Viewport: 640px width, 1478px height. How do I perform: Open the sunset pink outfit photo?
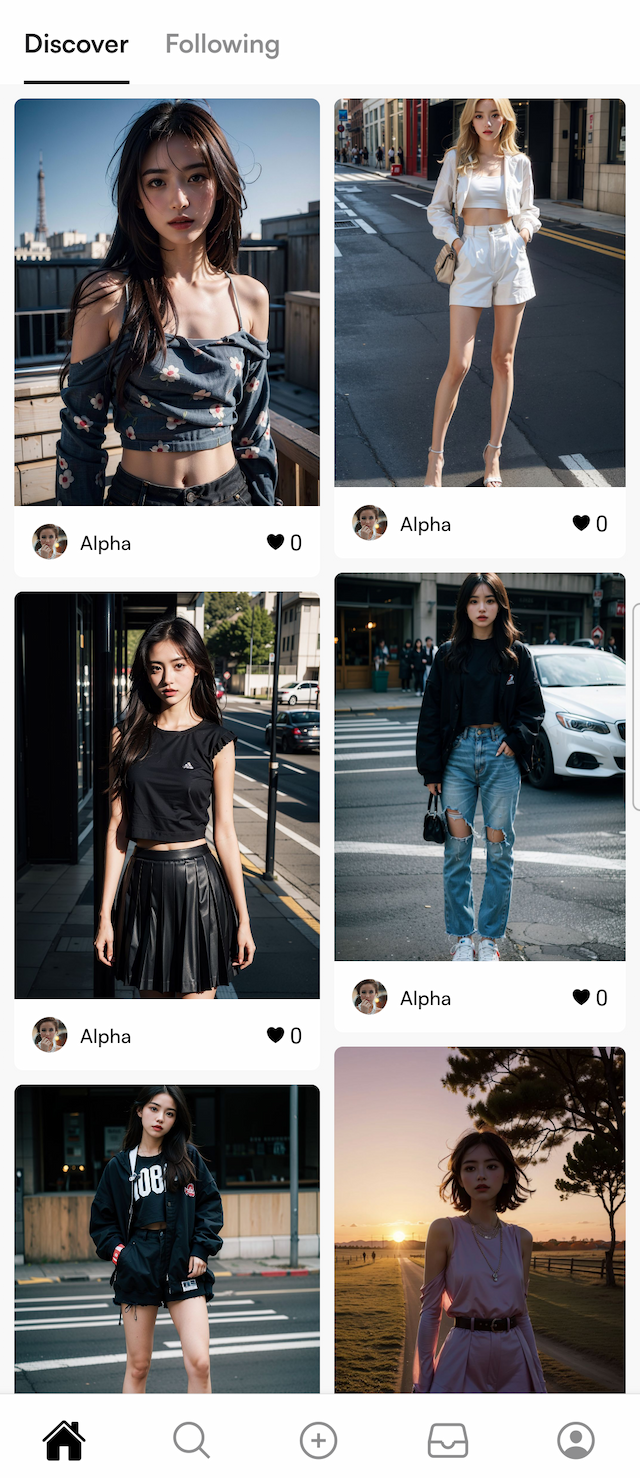coord(479,1218)
